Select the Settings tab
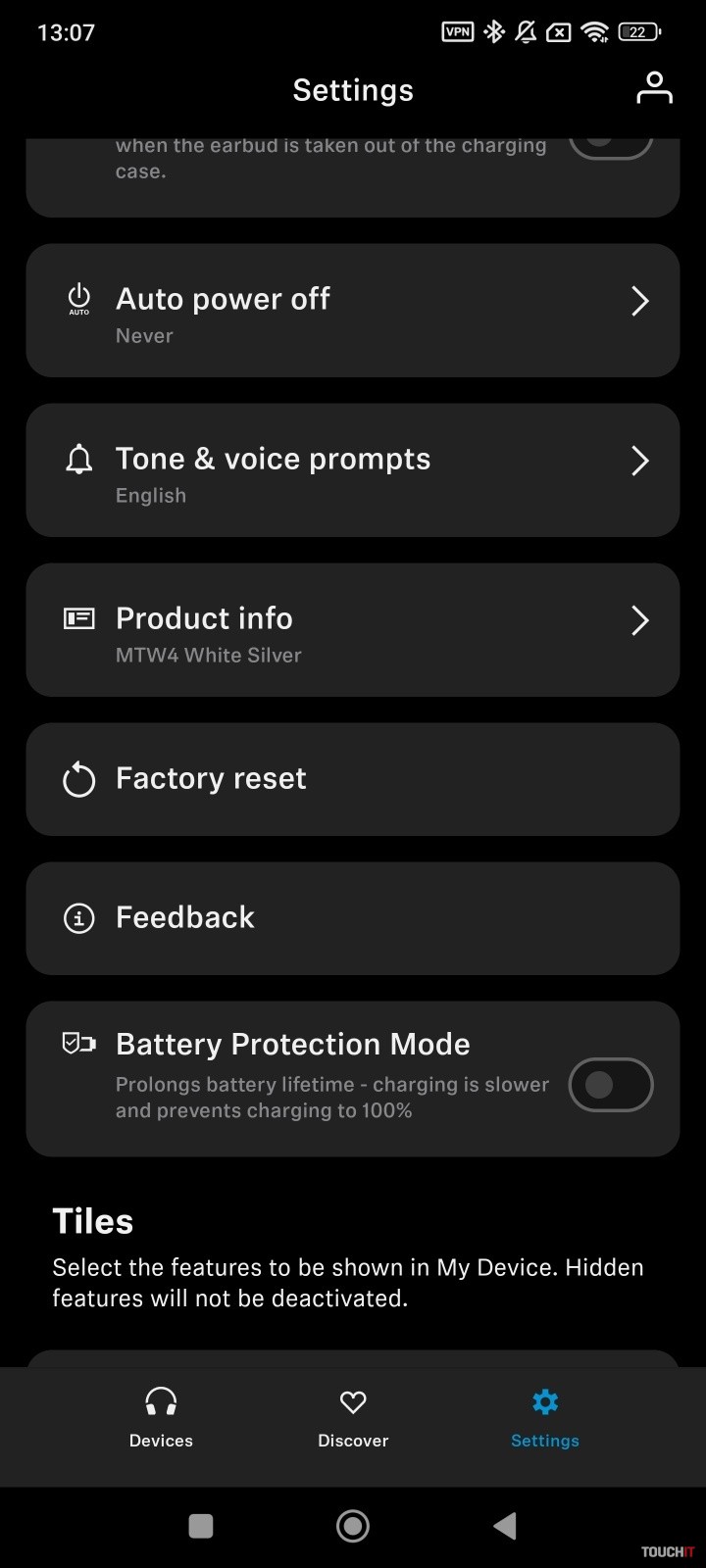 click(x=545, y=1418)
